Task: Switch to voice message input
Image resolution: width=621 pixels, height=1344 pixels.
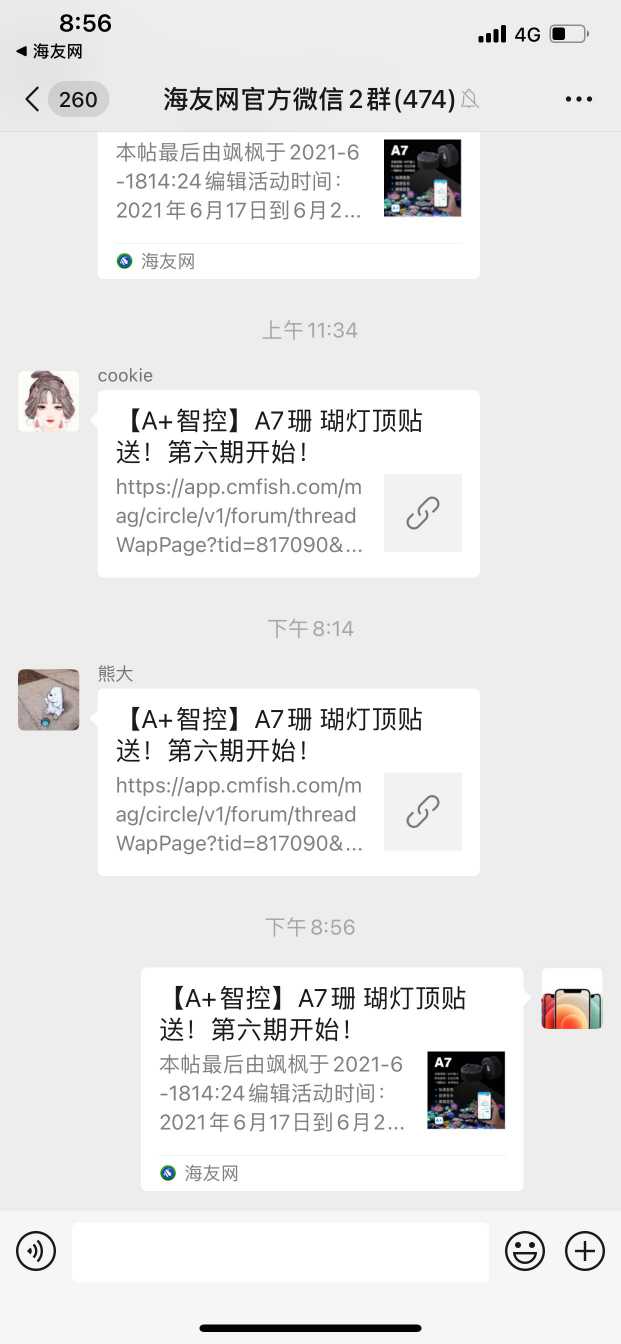Action: [x=36, y=1251]
